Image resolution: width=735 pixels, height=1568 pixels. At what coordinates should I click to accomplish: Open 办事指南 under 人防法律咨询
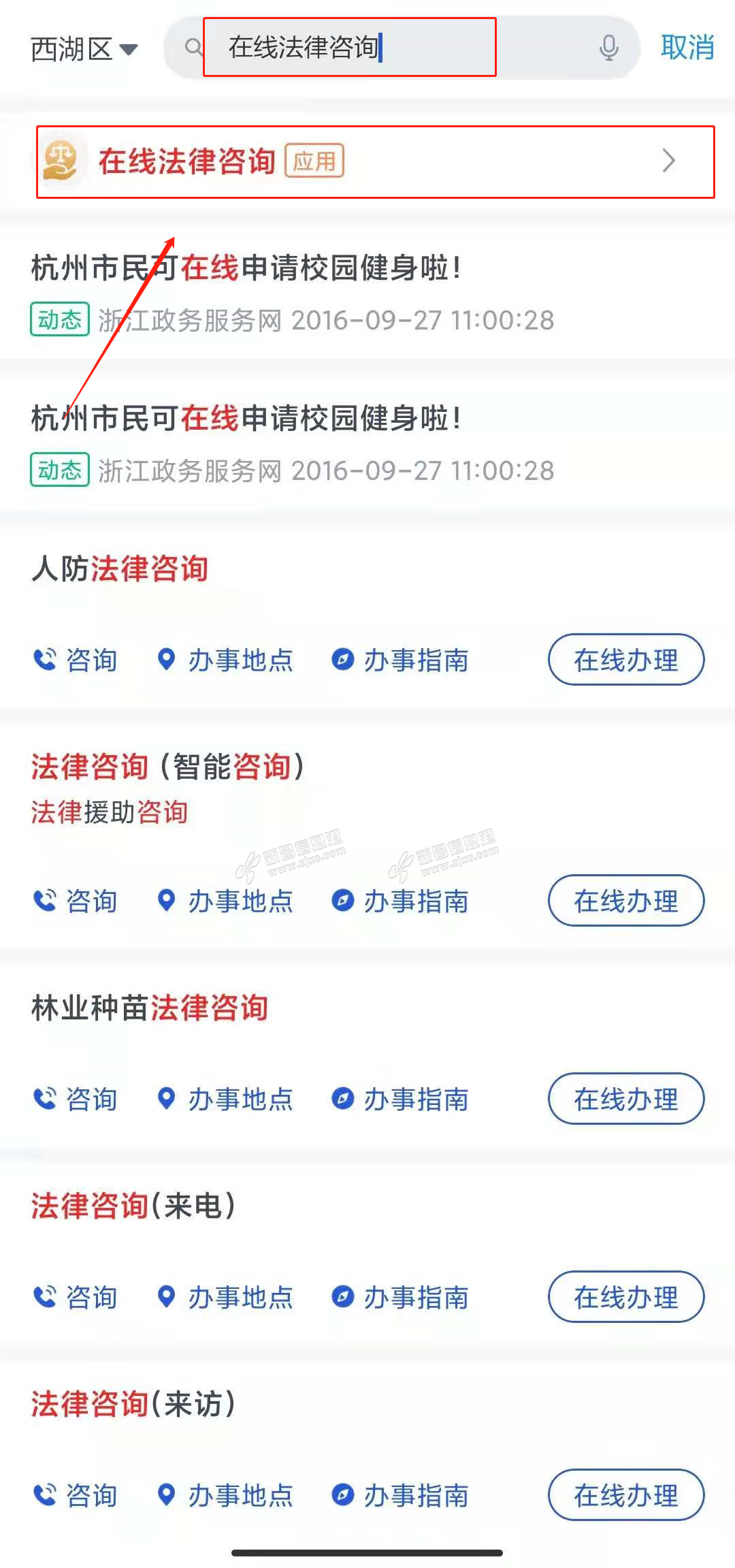point(400,660)
